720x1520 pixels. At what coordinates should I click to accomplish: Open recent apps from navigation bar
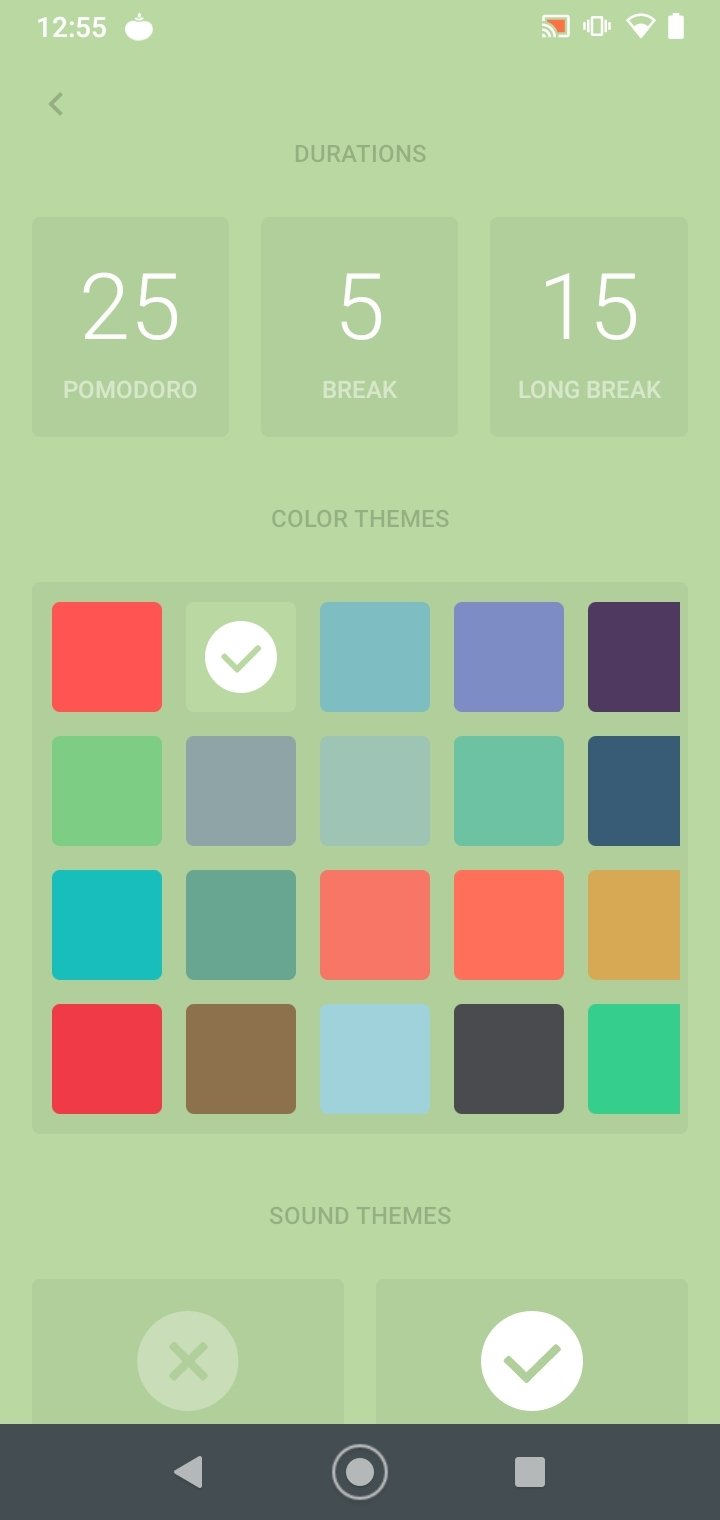point(530,1472)
